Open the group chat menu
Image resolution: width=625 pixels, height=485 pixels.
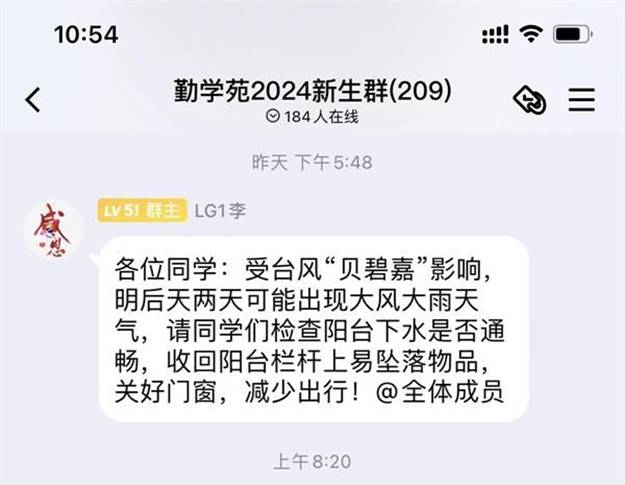click(582, 99)
